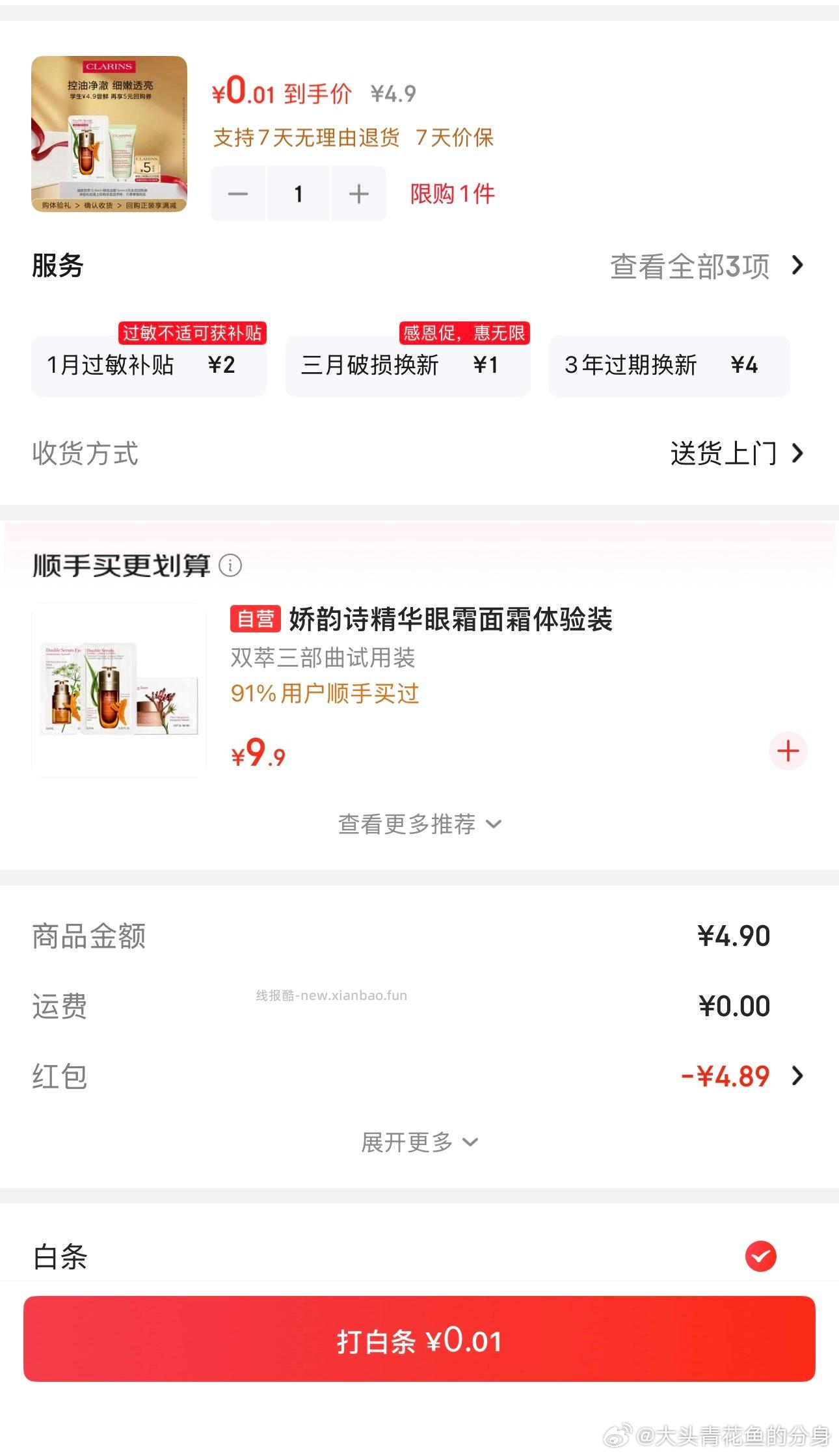The image size is (839, 1456).
Task: Expand the 展开更多 section
Action: point(419,1142)
